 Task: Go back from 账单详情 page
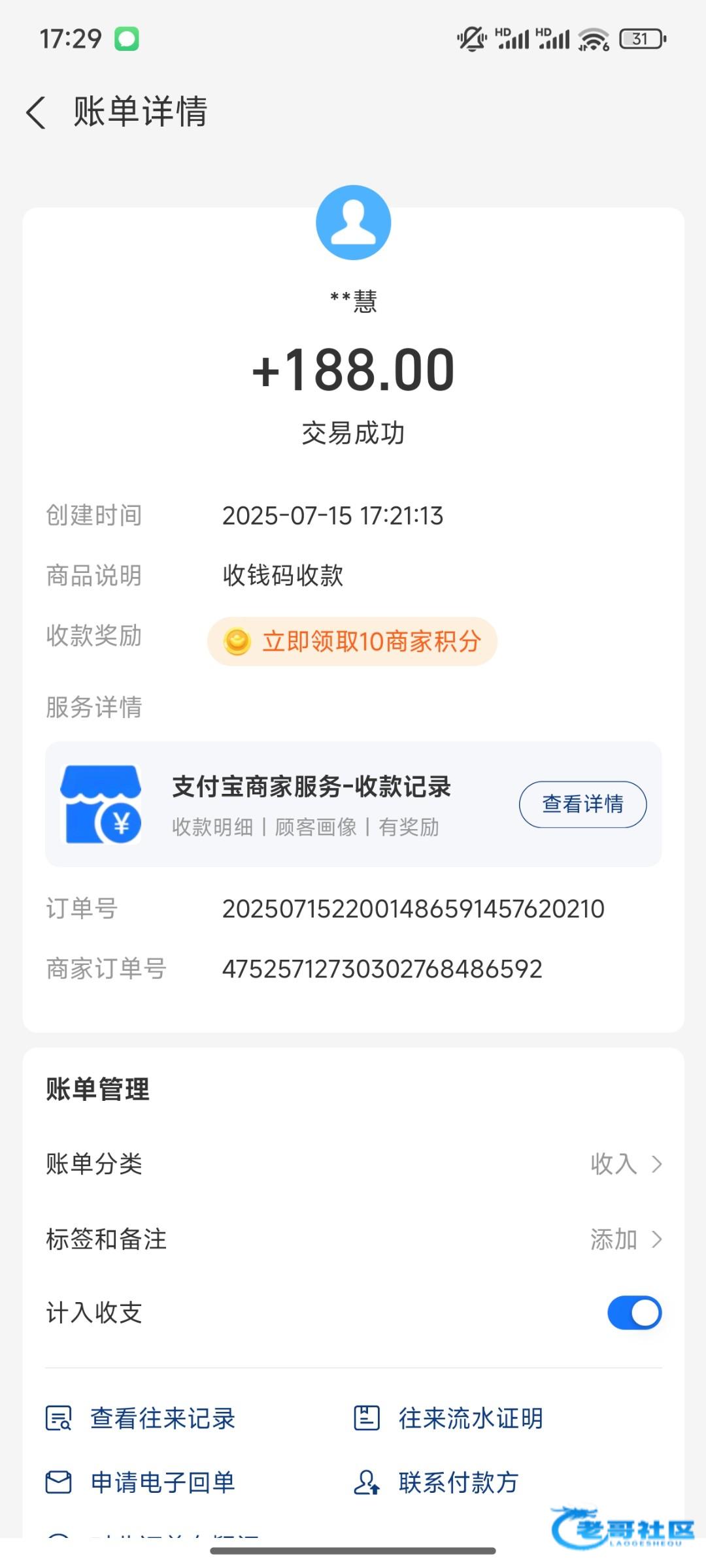point(37,112)
